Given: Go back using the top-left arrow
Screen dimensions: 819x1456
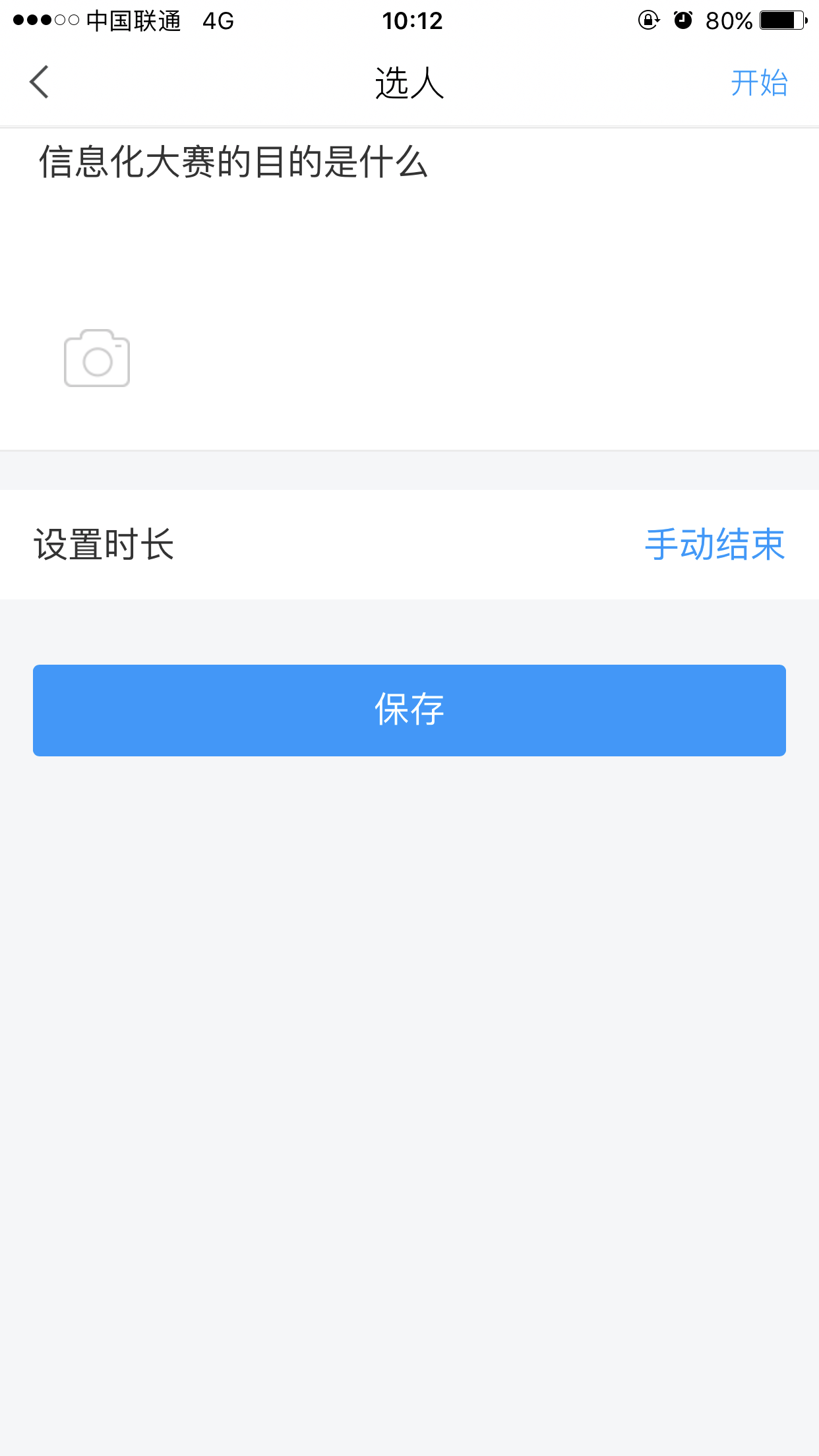Looking at the screenshot, I should (x=40, y=82).
